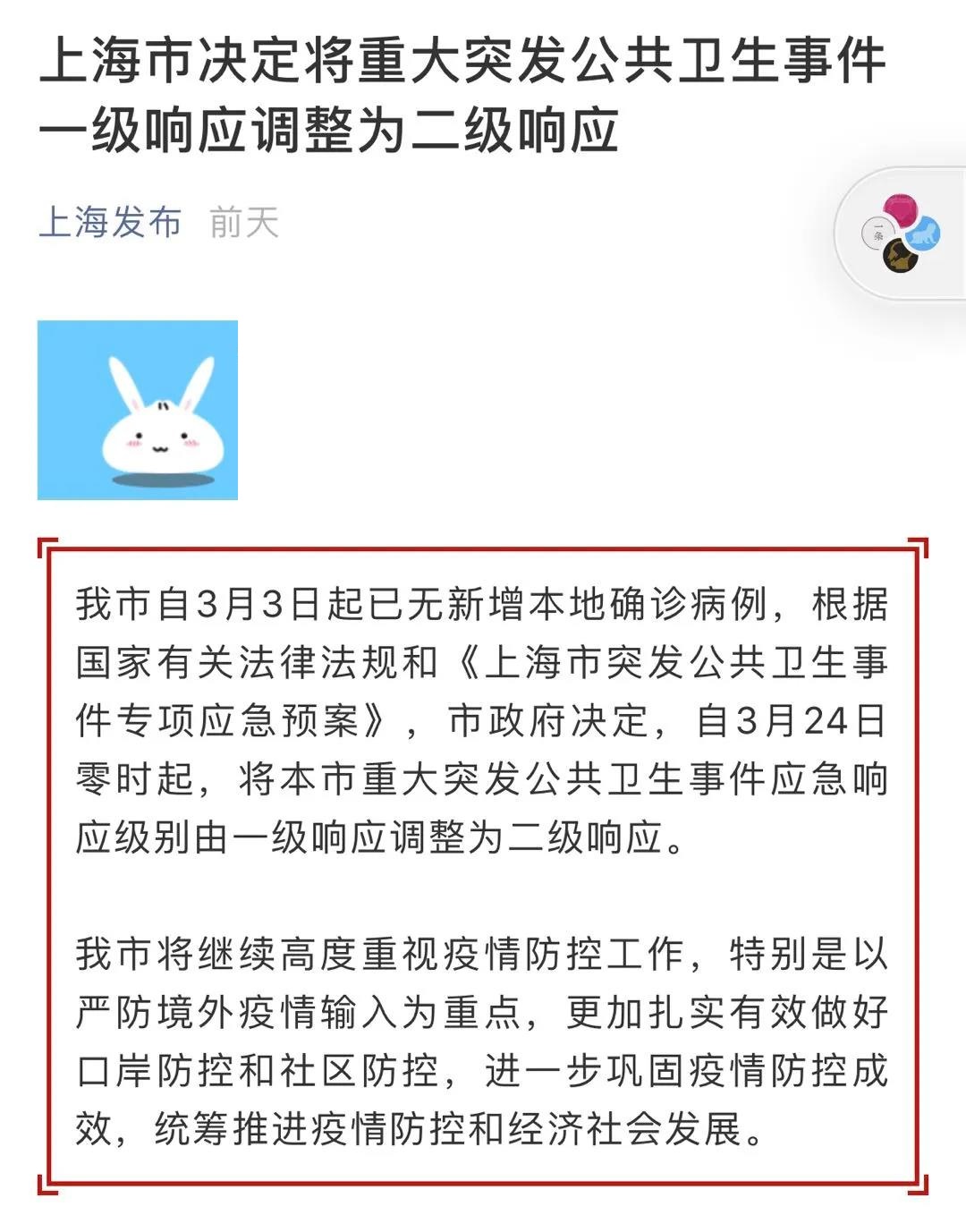The width and height of the screenshot is (966, 1232).
Task: Open the 上海发布 account link
Action: pyautogui.click(x=110, y=223)
